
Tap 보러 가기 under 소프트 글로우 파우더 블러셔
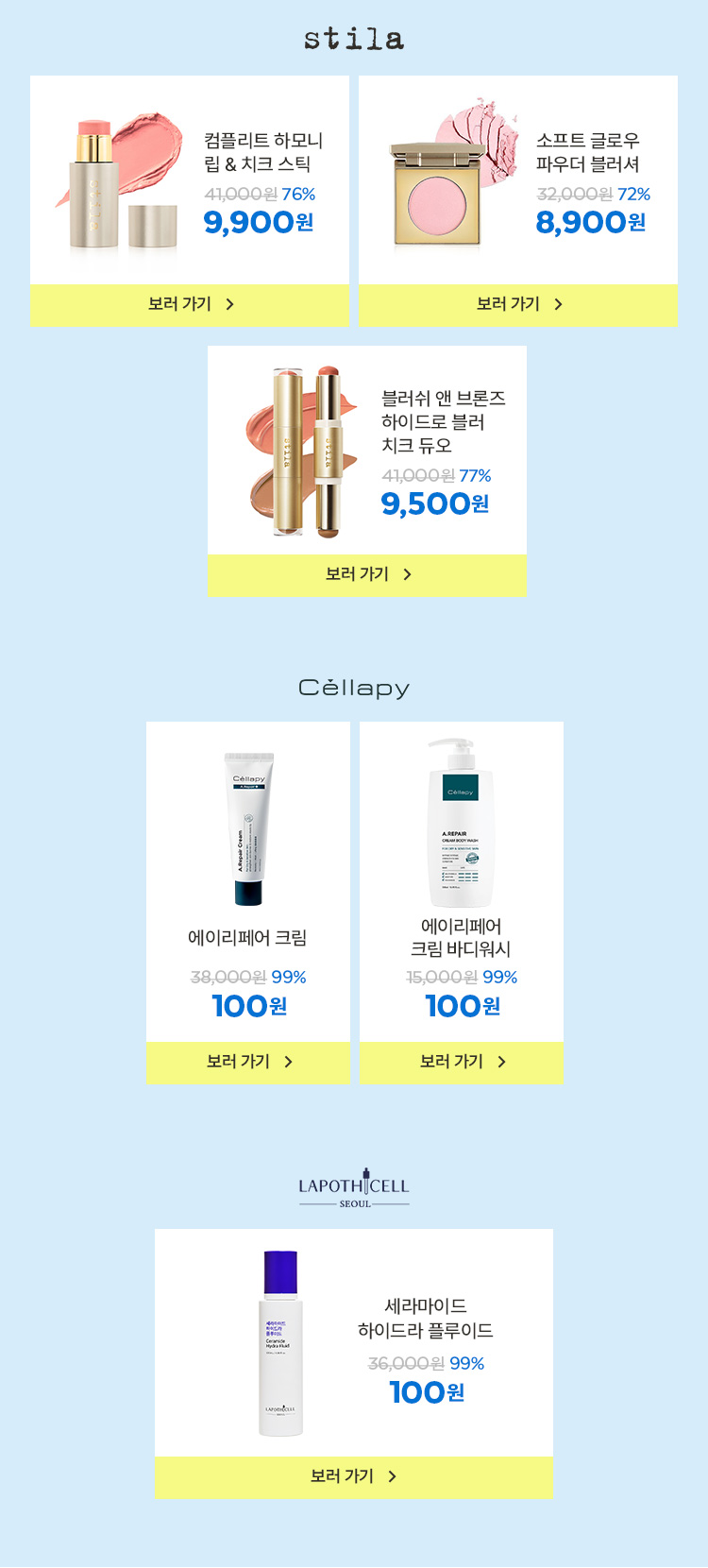pyautogui.click(x=518, y=304)
